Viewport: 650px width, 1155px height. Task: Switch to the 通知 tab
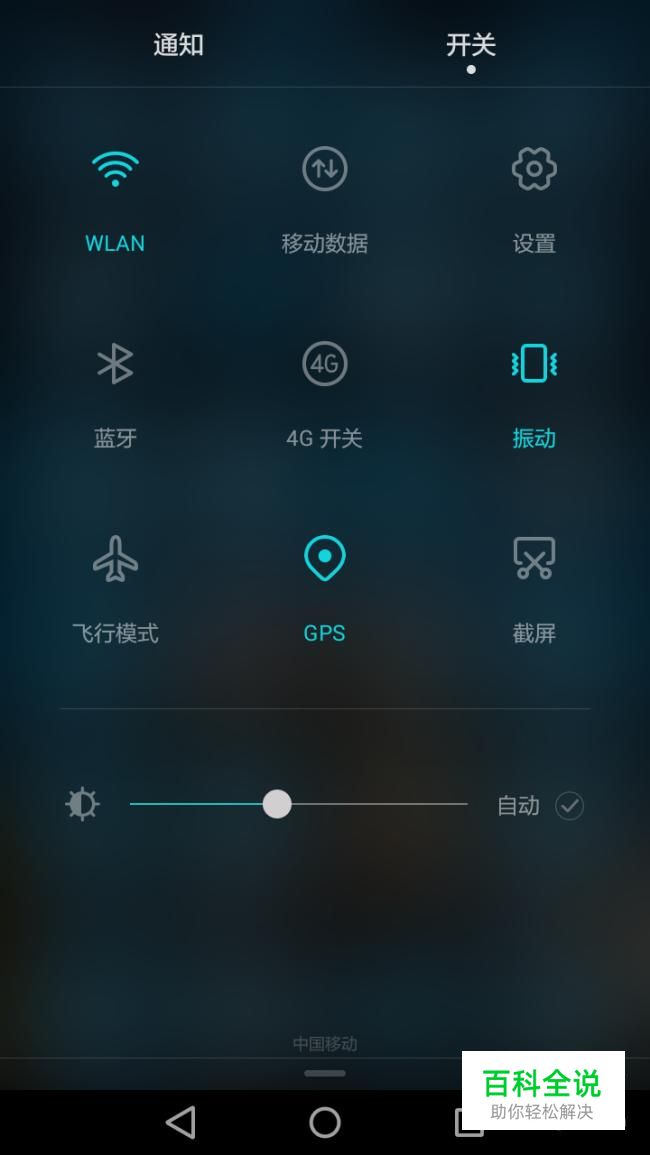[x=178, y=45]
